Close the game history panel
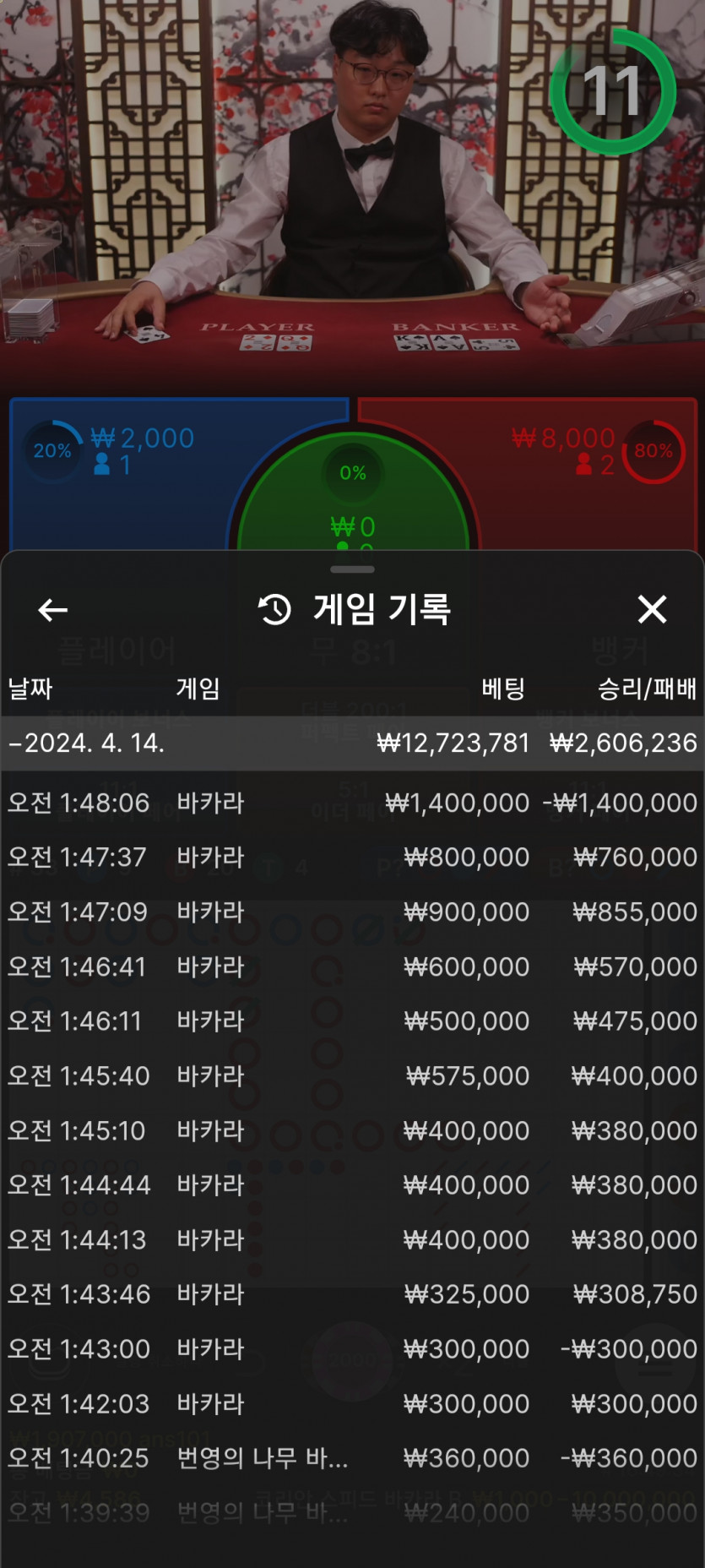 pos(652,609)
